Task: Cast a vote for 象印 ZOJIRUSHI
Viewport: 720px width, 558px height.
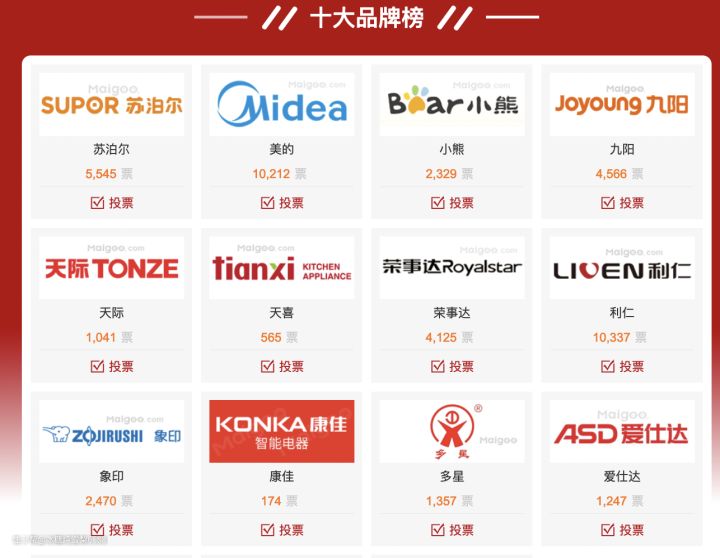Action: tap(112, 530)
